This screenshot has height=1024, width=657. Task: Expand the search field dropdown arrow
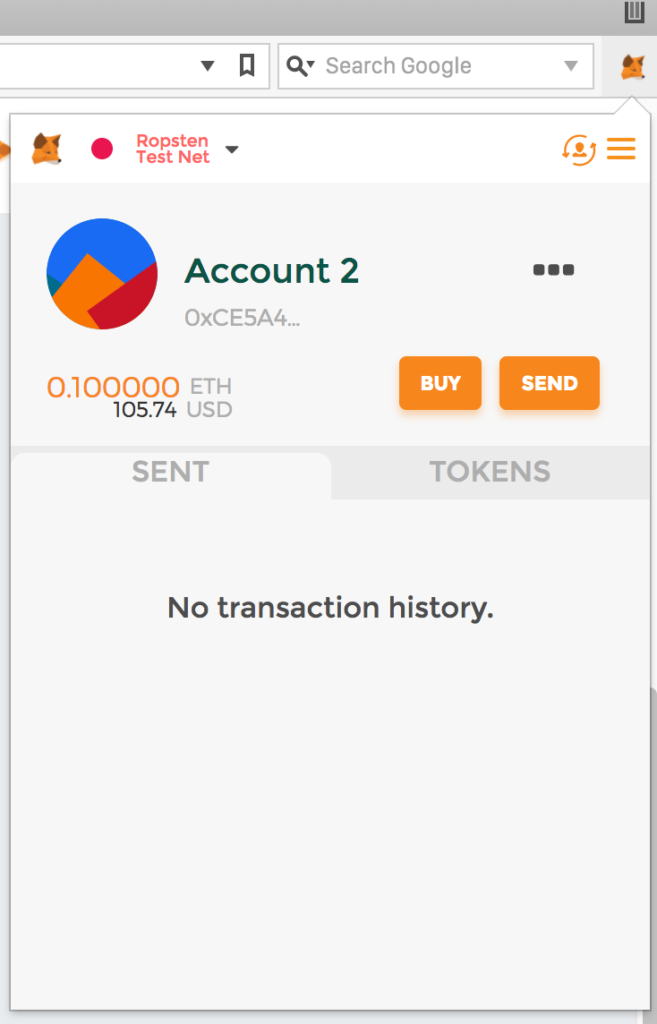click(x=571, y=66)
